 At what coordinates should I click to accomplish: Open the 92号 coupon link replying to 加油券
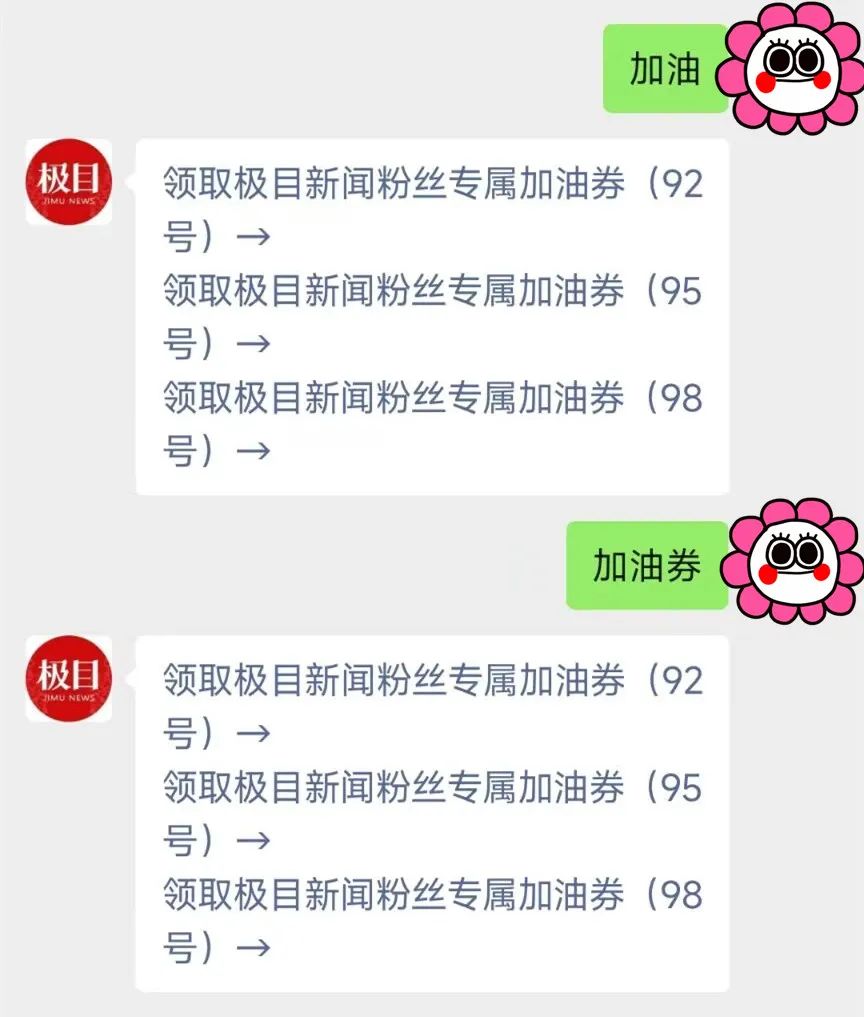tap(430, 682)
